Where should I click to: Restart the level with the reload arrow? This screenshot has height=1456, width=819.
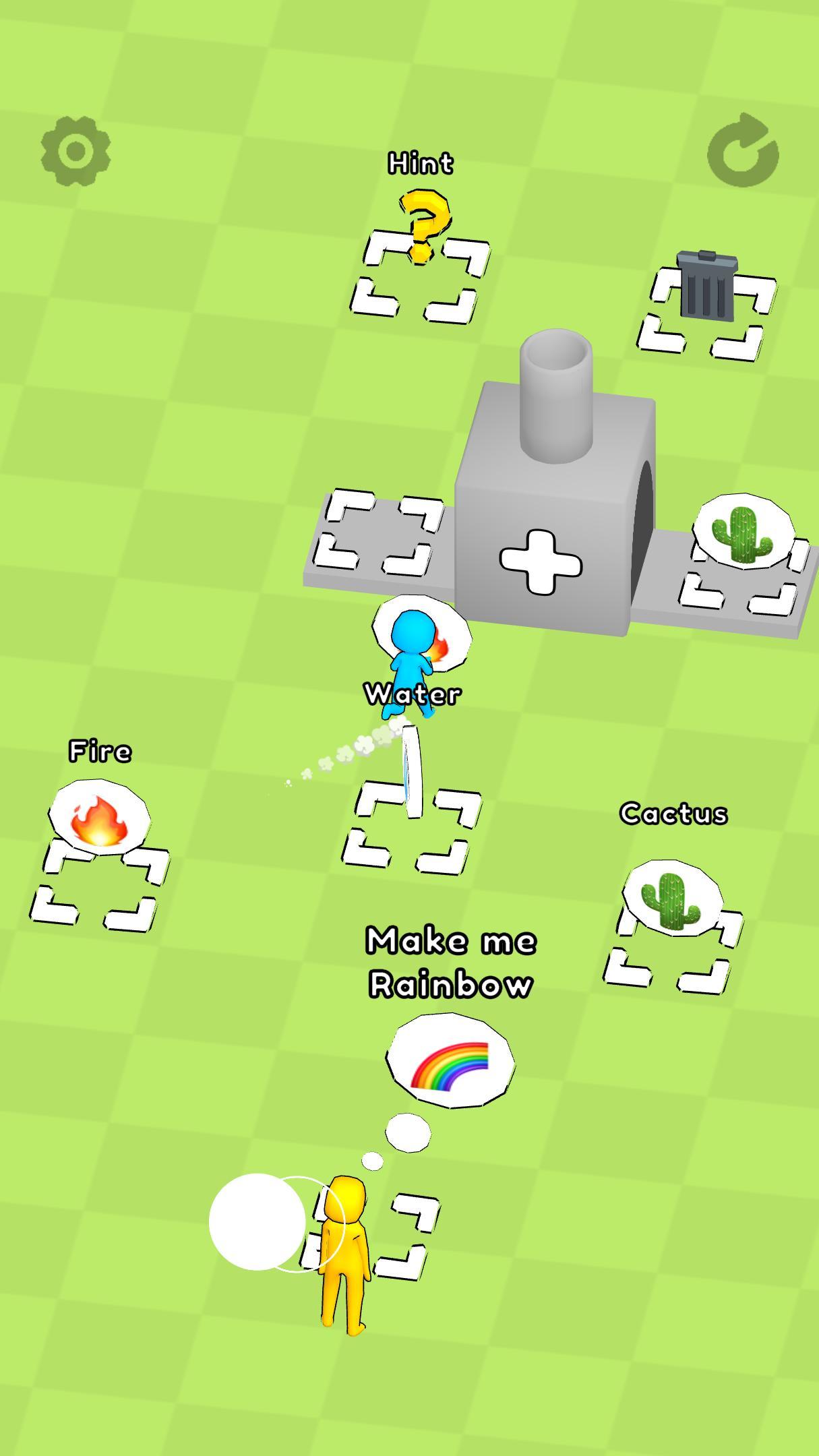(x=743, y=151)
